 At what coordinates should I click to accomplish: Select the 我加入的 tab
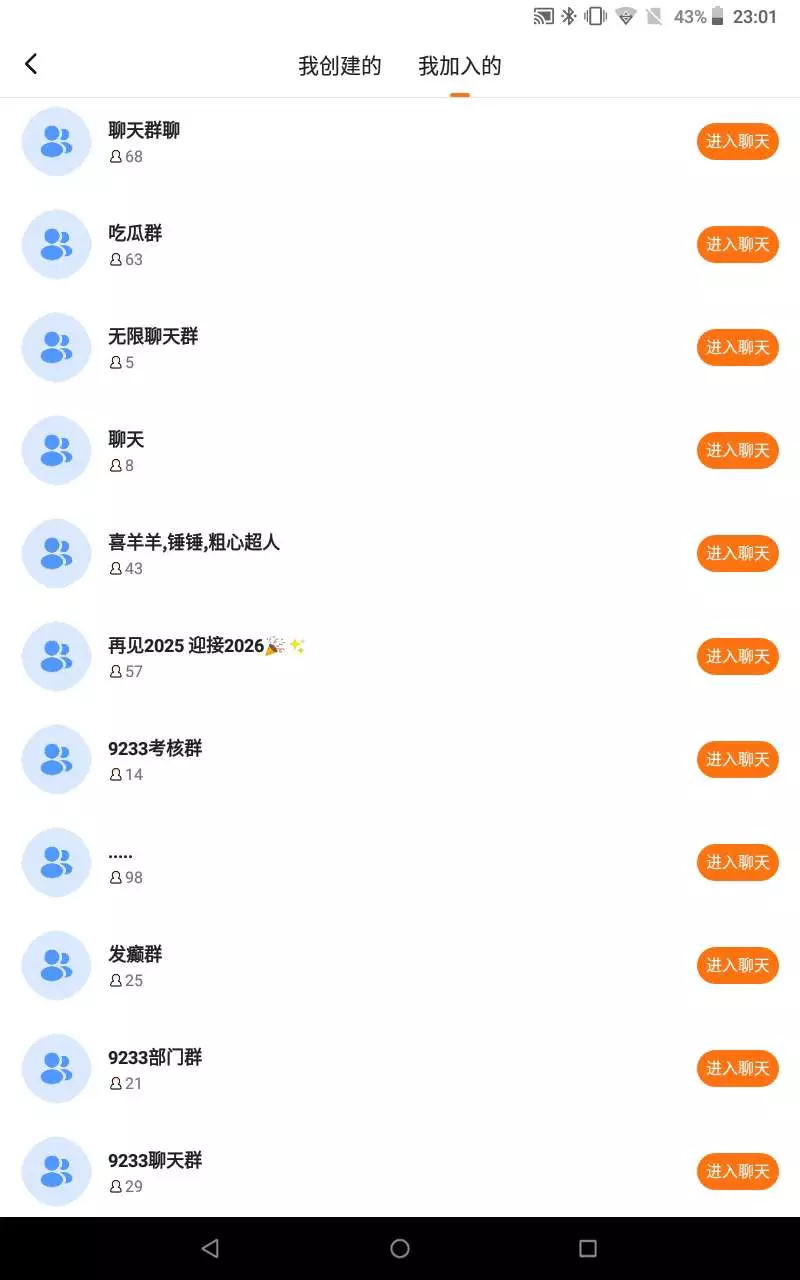(x=460, y=66)
